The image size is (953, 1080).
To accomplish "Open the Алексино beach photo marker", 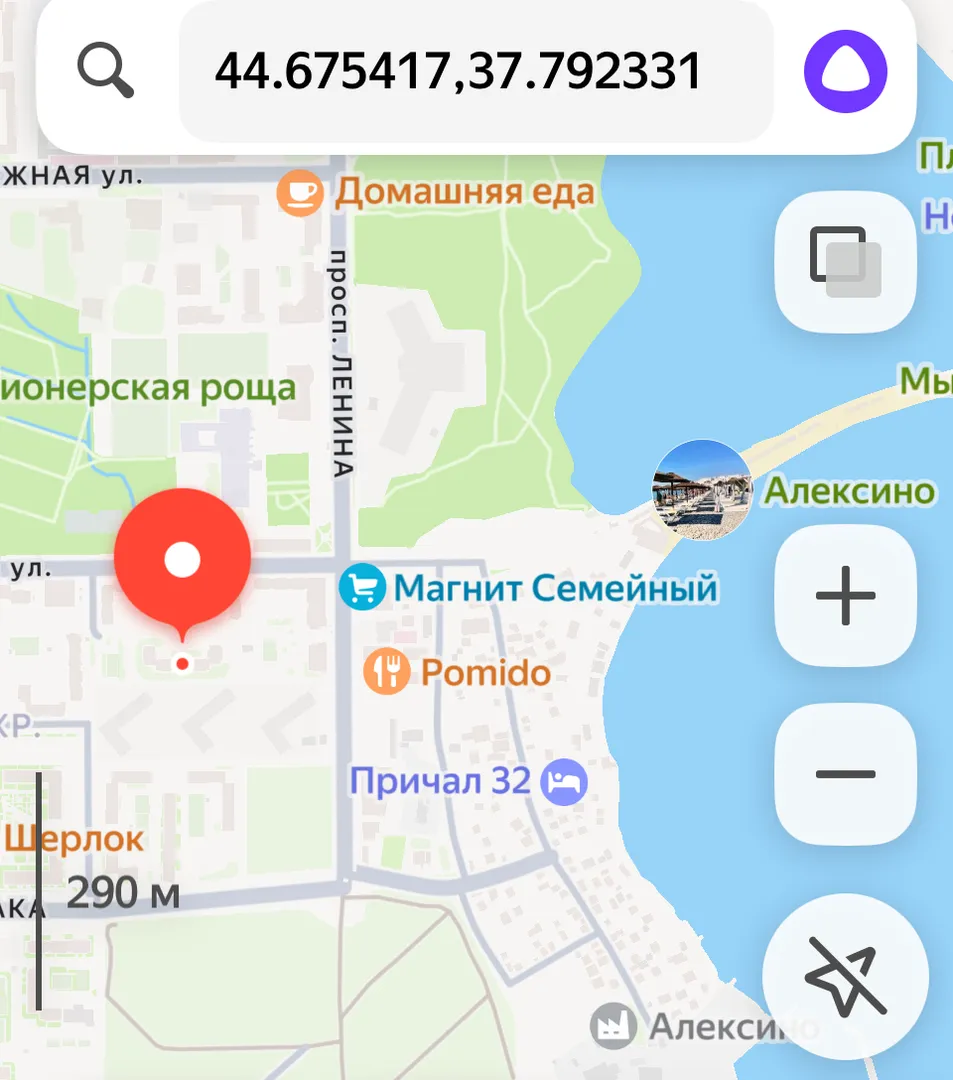I will 701,490.
